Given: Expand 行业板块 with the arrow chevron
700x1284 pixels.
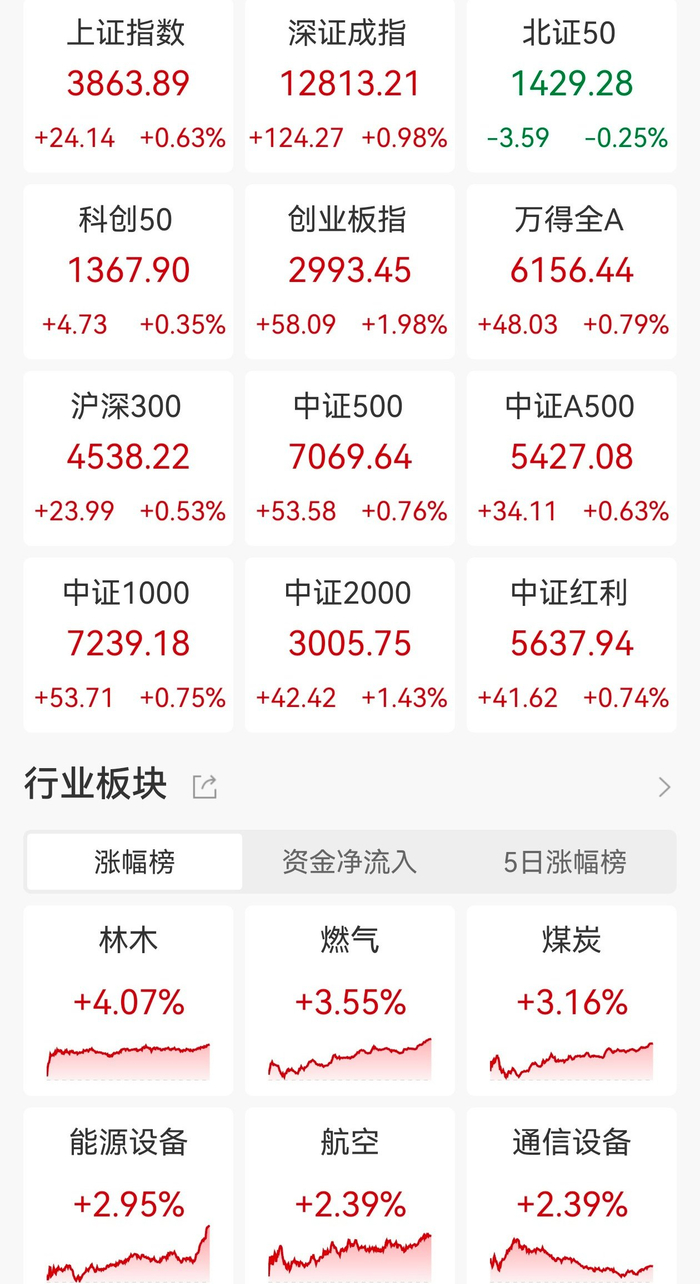Looking at the screenshot, I should 664,787.
